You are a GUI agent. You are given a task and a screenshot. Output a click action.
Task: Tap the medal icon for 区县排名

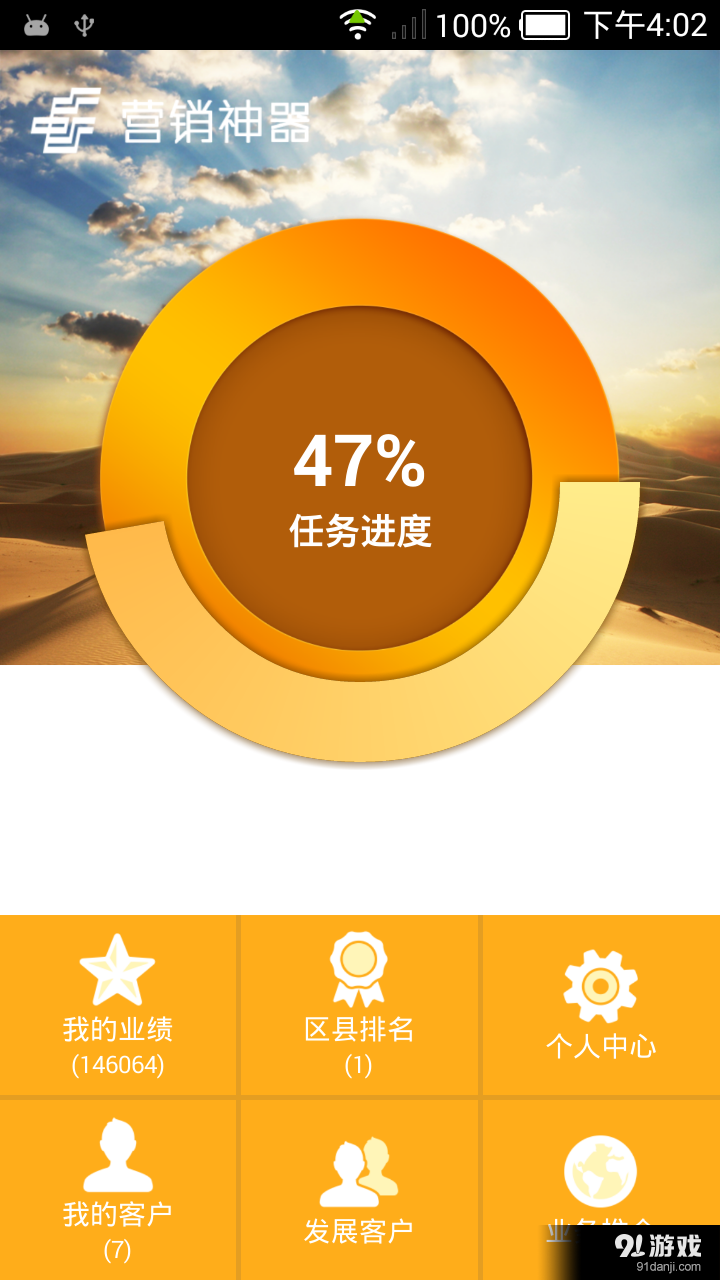pyautogui.click(x=358, y=965)
